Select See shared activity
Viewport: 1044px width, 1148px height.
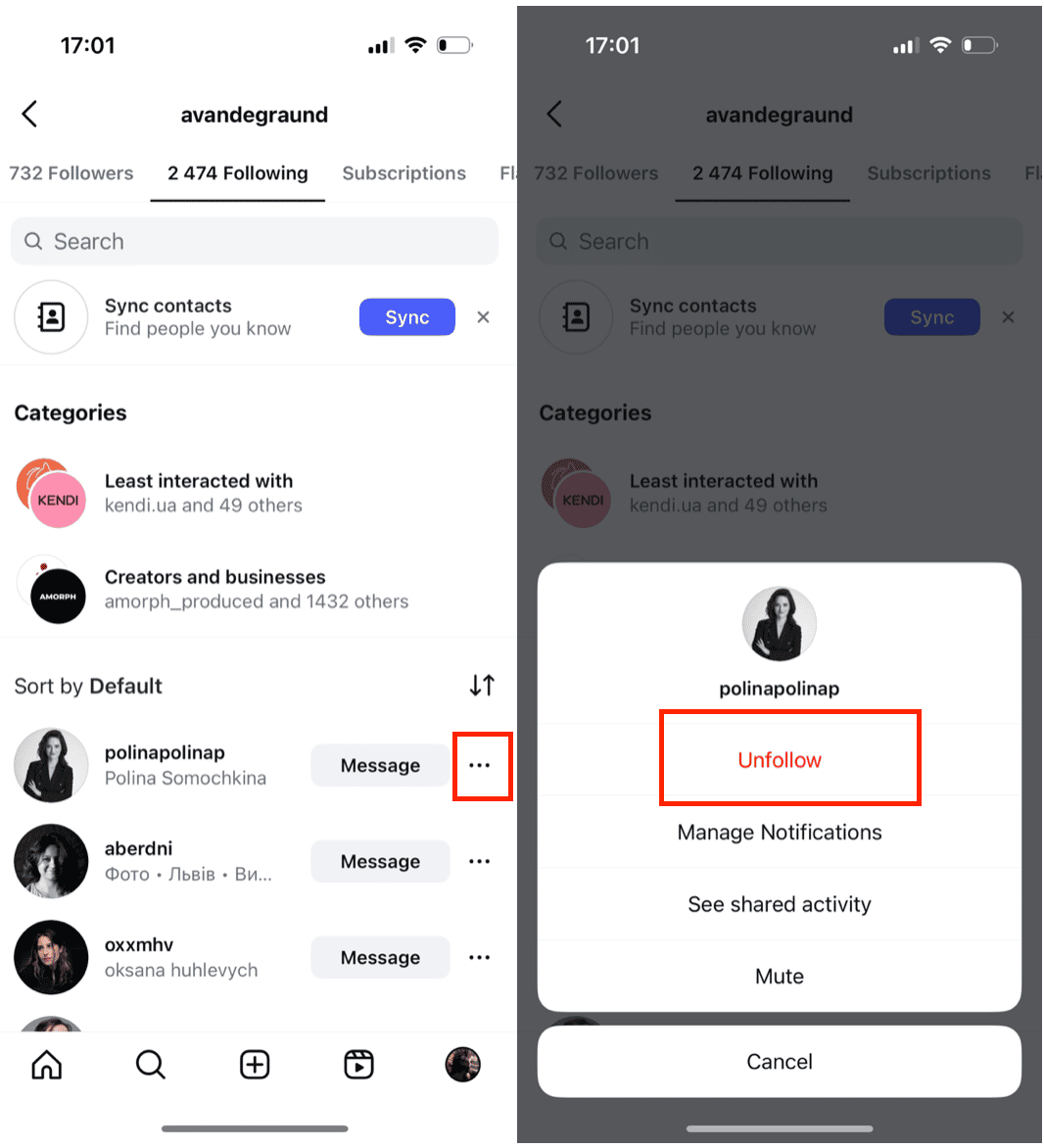point(779,904)
